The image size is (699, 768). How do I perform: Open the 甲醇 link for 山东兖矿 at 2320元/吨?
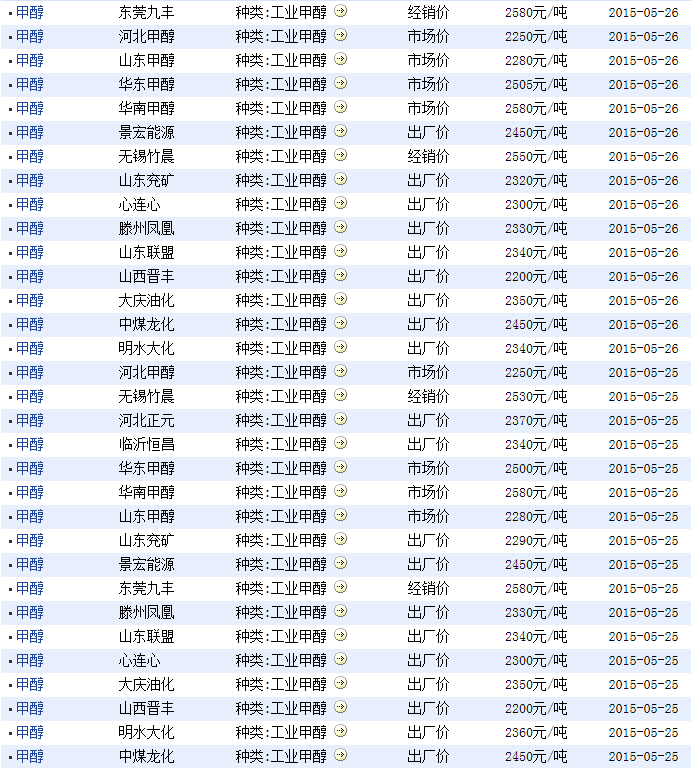point(30,180)
